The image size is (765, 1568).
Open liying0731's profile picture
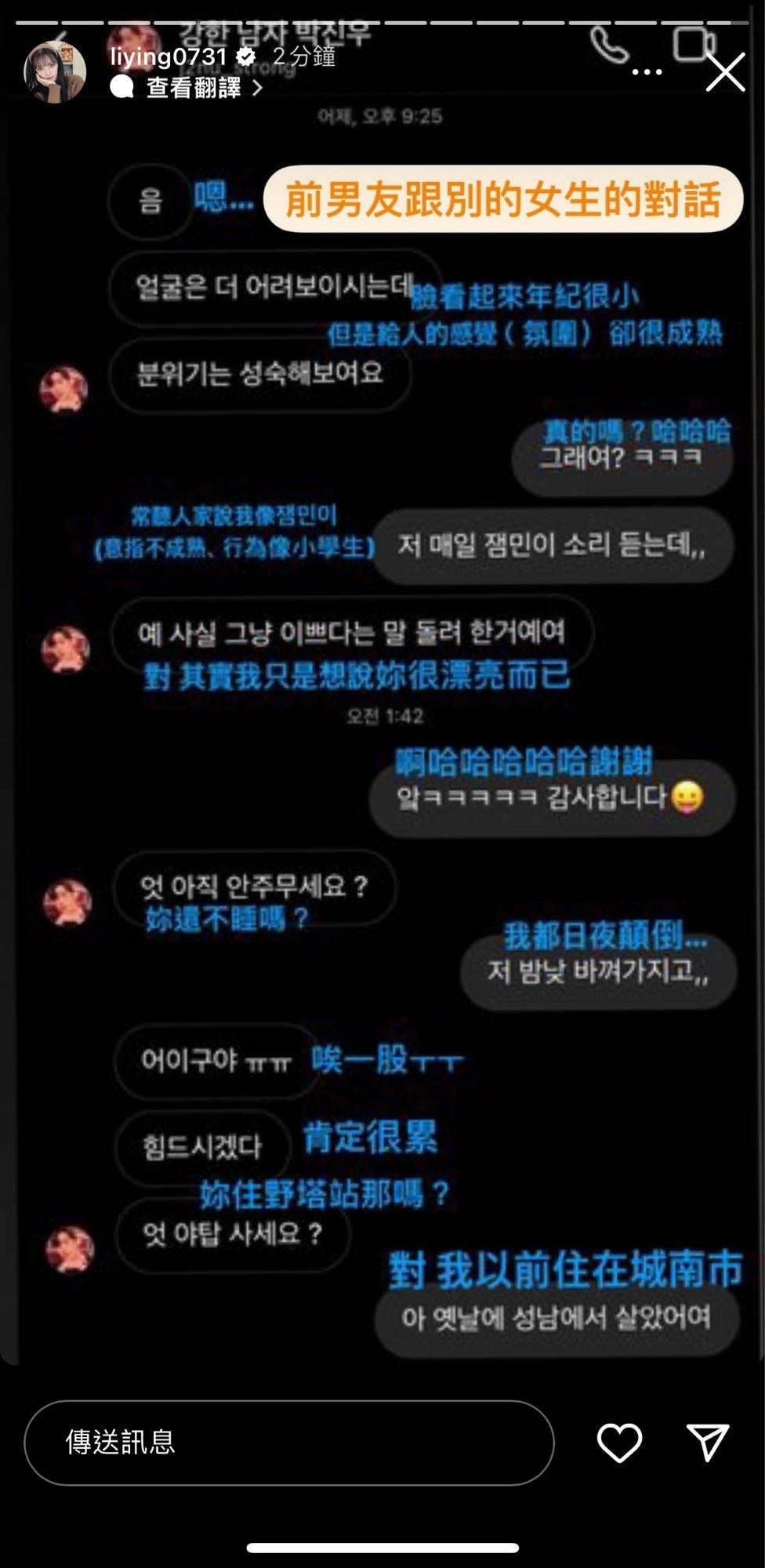[x=54, y=71]
